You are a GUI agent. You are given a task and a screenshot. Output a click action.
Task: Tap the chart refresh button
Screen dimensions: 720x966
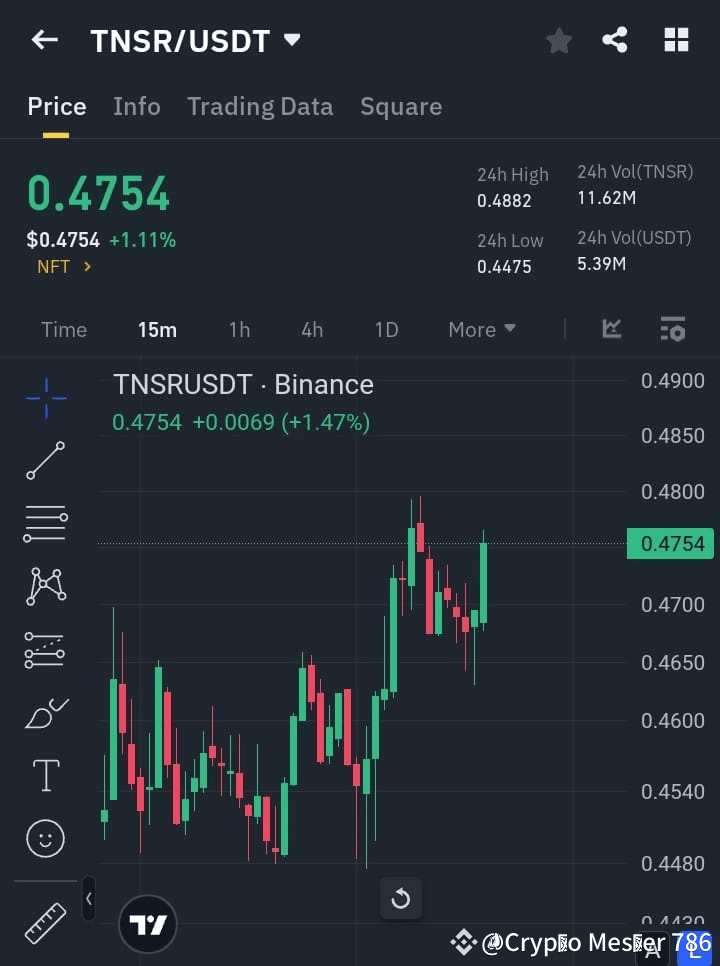pyautogui.click(x=401, y=898)
